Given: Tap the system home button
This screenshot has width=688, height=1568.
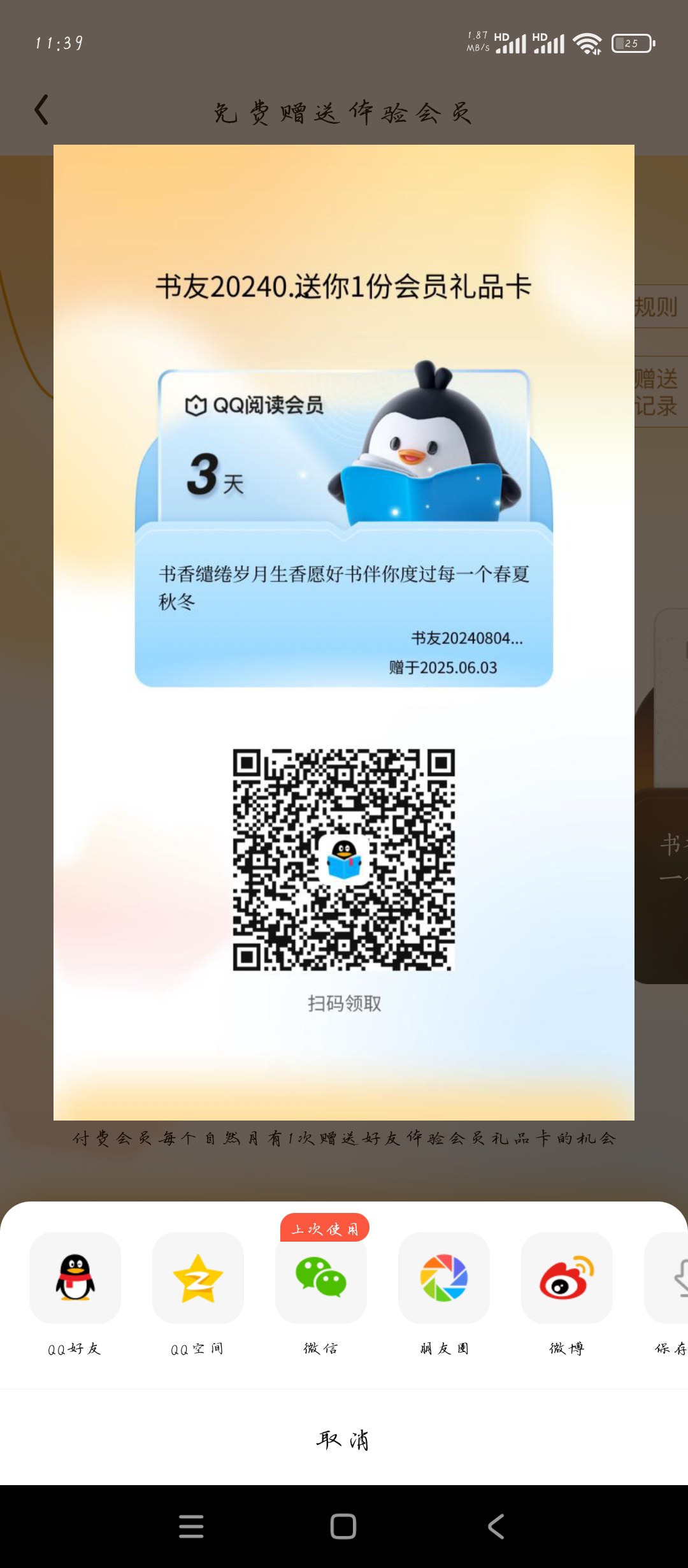Looking at the screenshot, I should pyautogui.click(x=343, y=1527).
